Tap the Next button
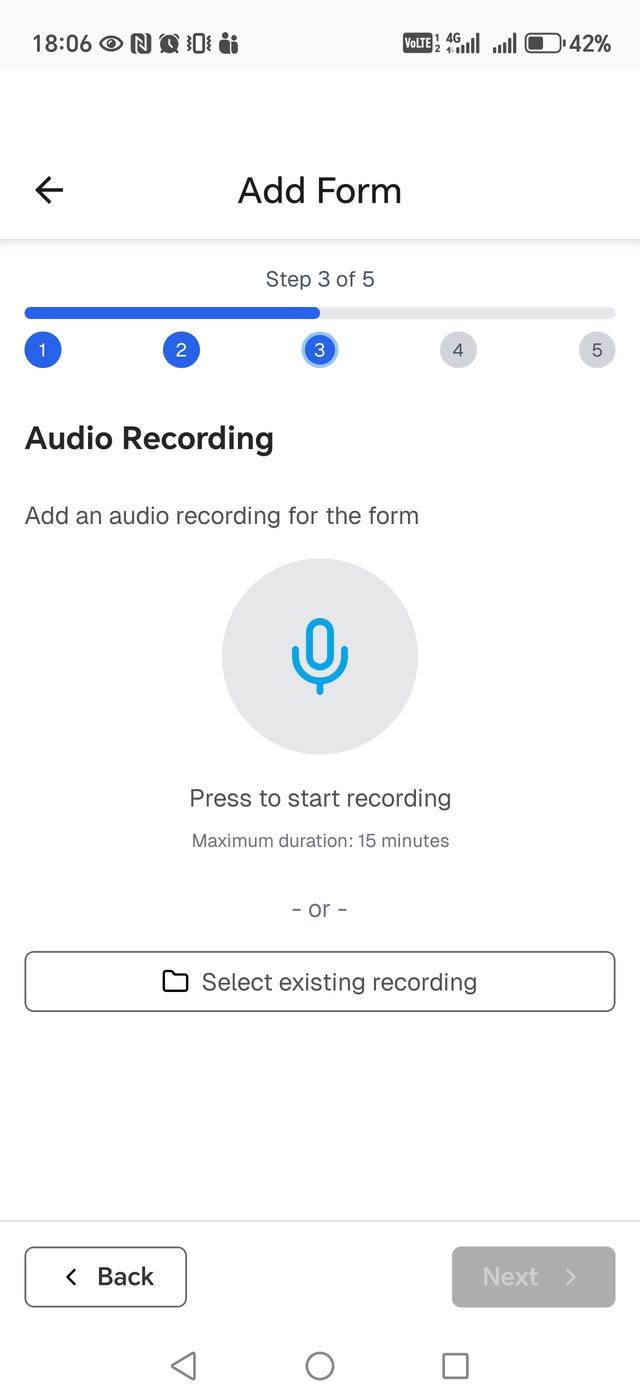This screenshot has width=640, height=1400. click(533, 1277)
